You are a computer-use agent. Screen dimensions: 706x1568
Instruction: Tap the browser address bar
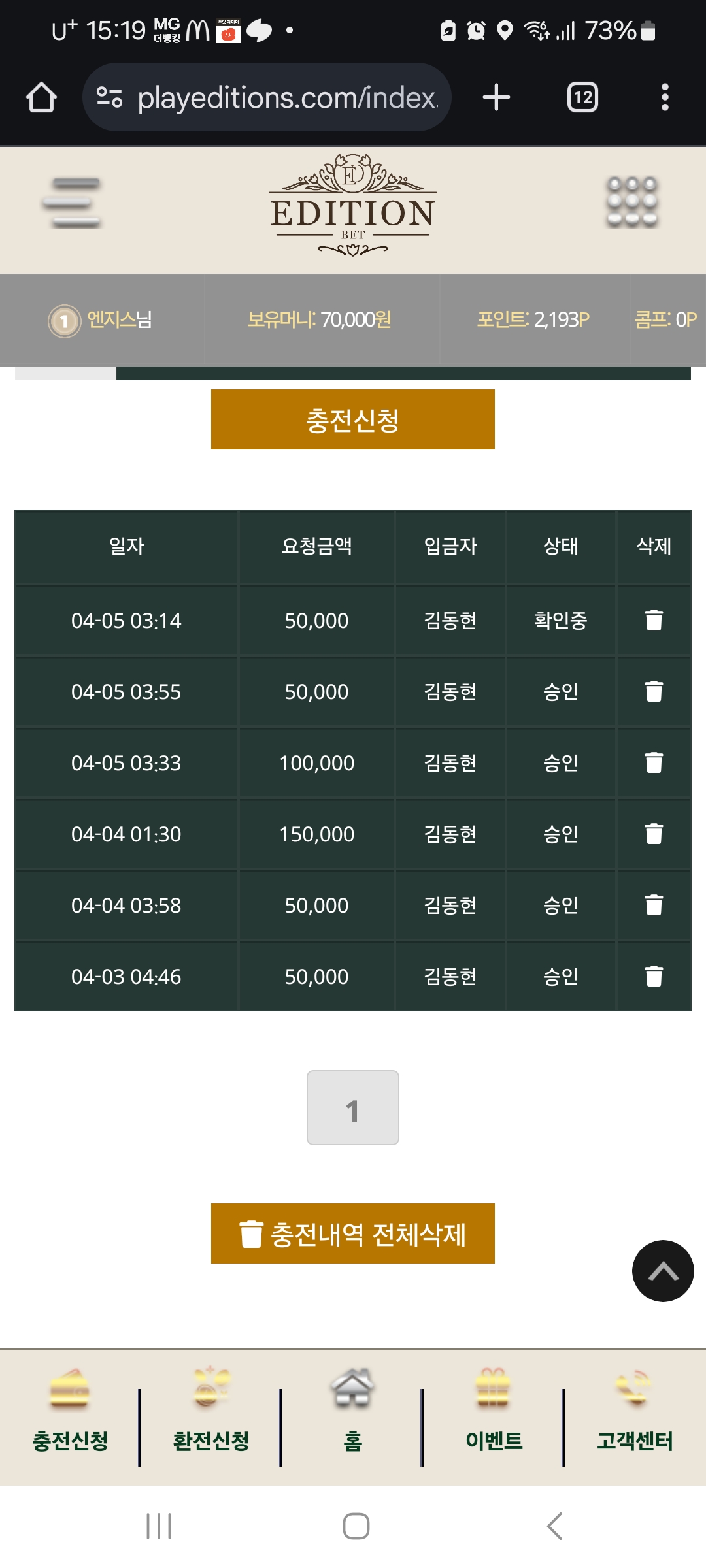coord(267,97)
